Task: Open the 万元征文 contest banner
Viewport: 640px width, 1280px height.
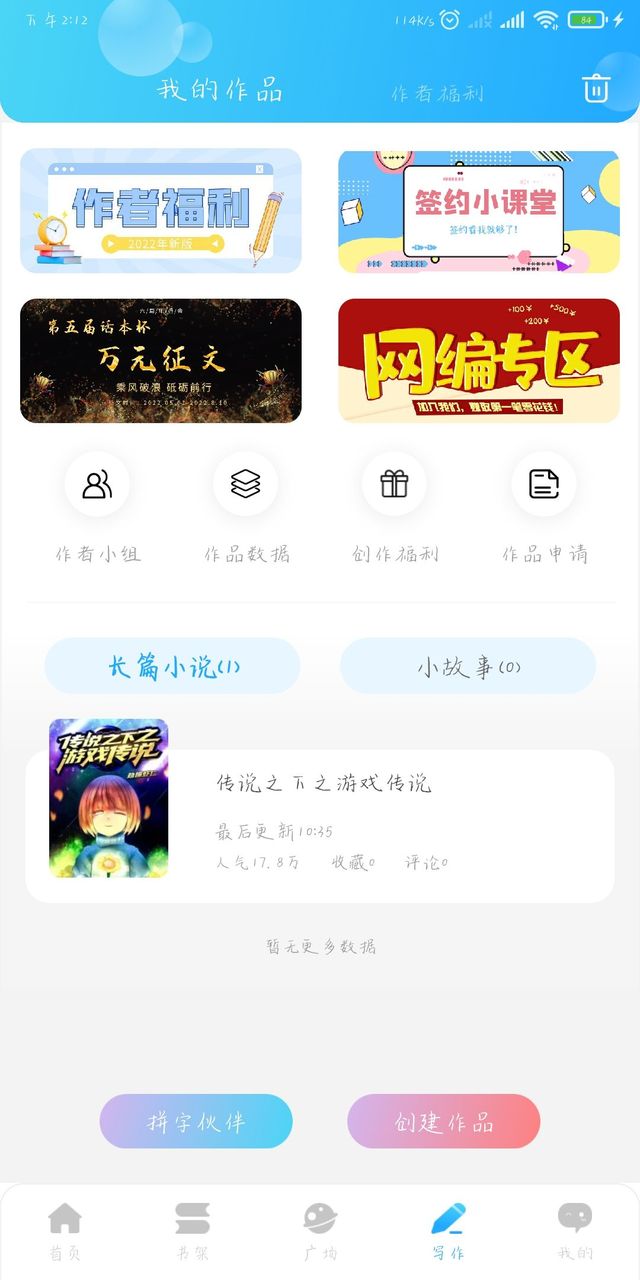Action: tap(161, 361)
